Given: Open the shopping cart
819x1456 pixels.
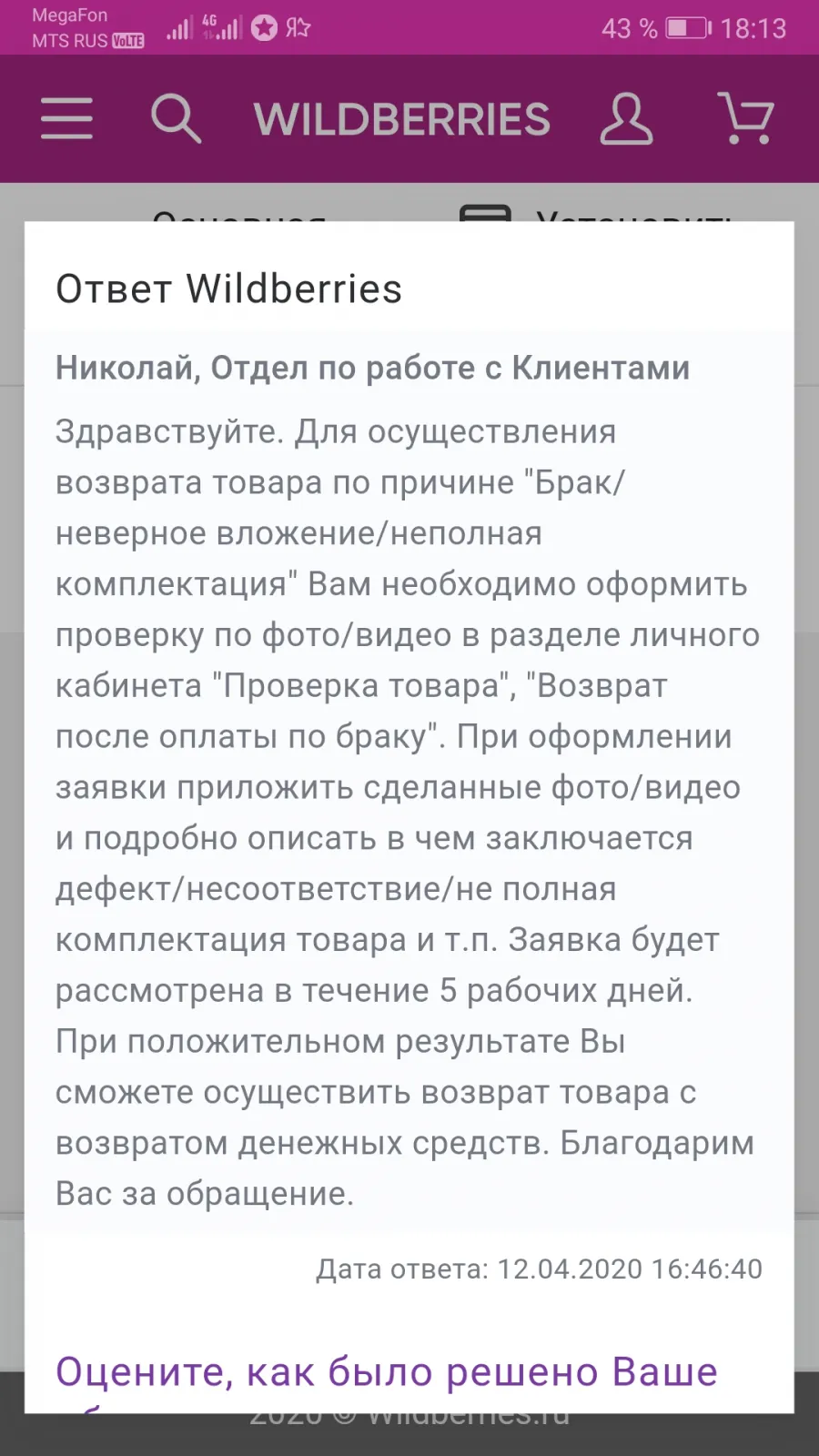Looking at the screenshot, I should [x=745, y=117].
